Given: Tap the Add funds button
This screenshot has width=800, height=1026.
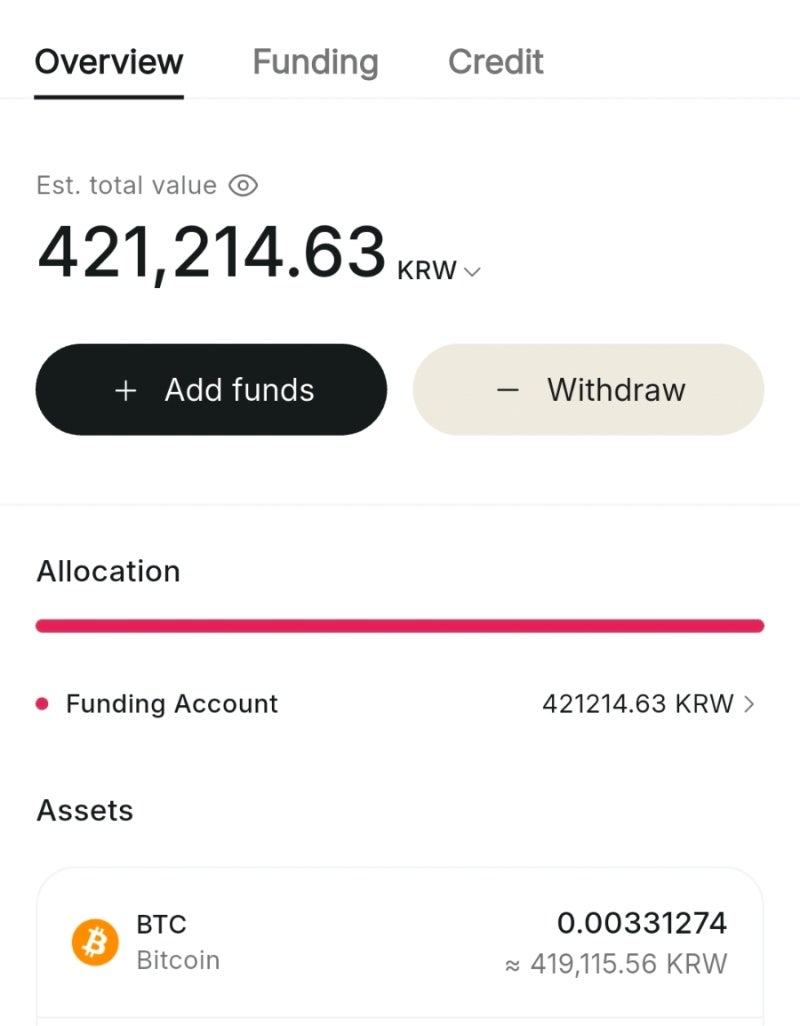Looking at the screenshot, I should [211, 390].
